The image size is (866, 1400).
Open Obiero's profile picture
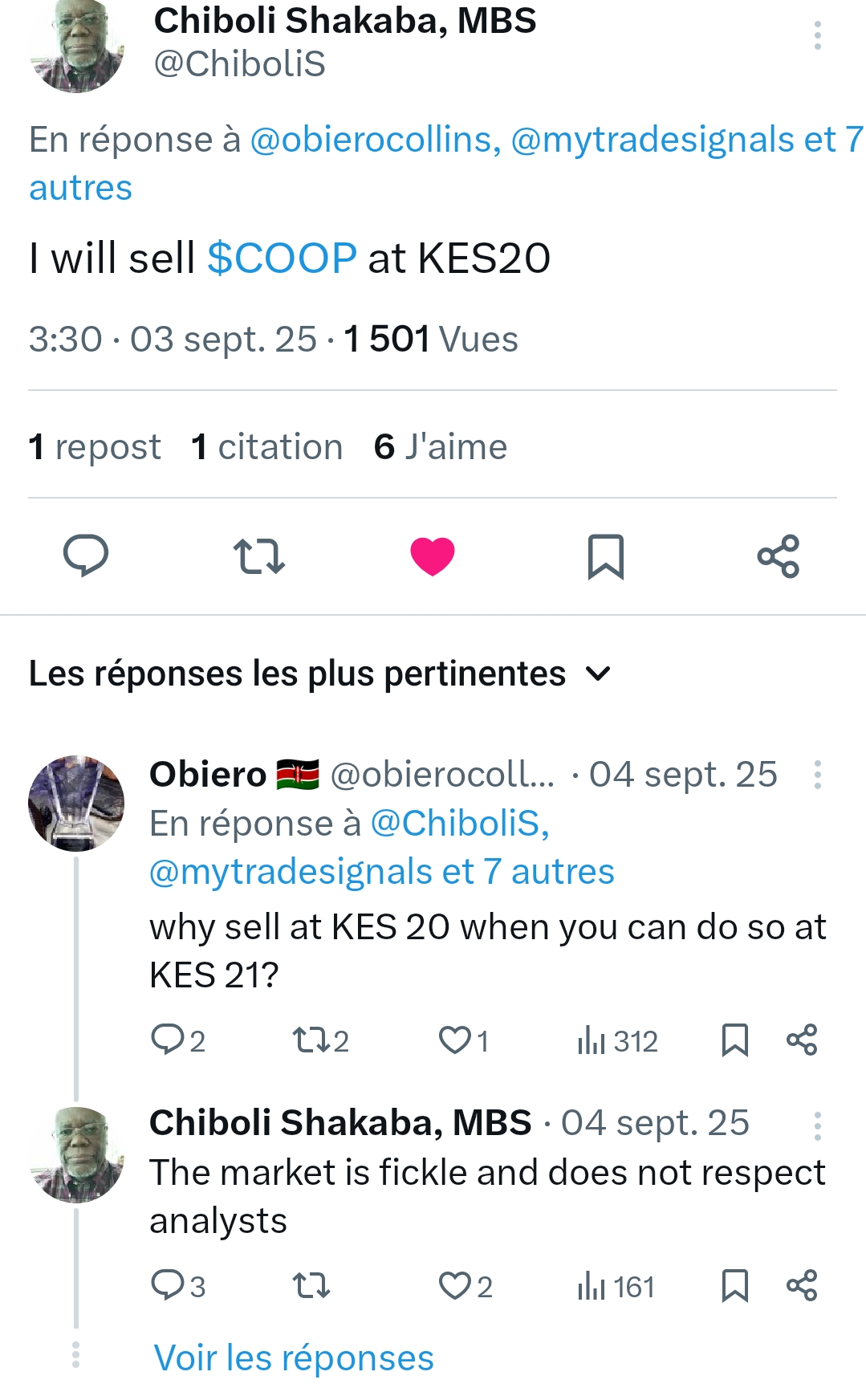pyautogui.click(x=76, y=802)
